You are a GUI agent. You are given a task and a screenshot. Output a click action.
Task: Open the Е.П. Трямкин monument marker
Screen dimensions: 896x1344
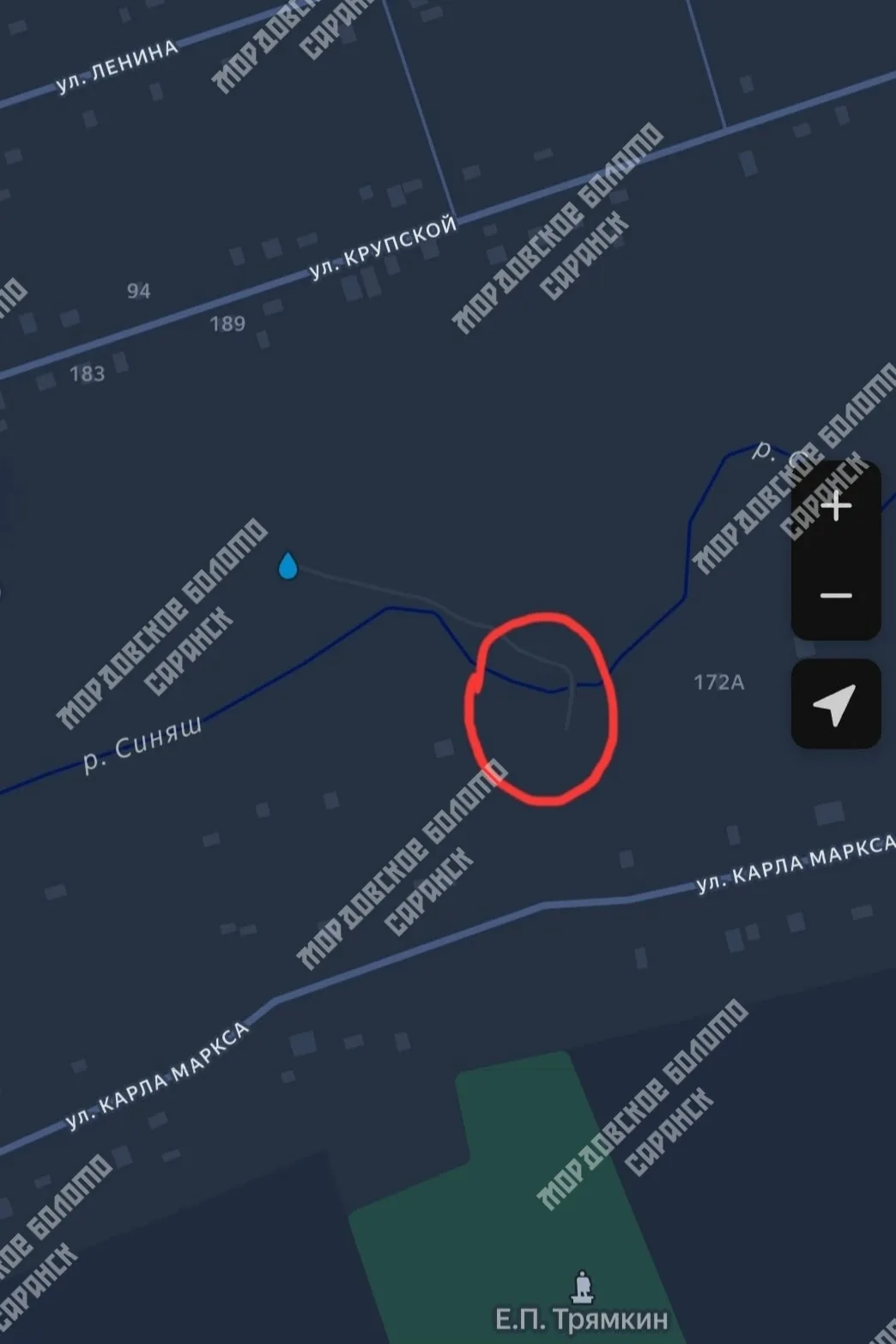point(584,1286)
